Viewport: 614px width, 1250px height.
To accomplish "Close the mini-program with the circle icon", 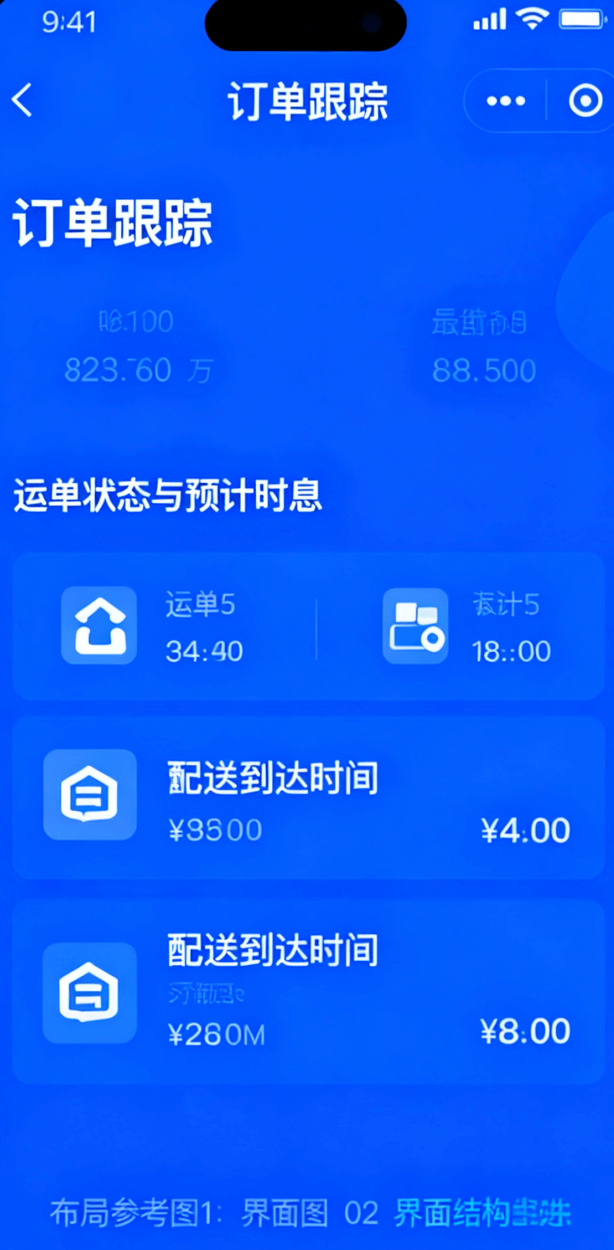I will pyautogui.click(x=584, y=101).
